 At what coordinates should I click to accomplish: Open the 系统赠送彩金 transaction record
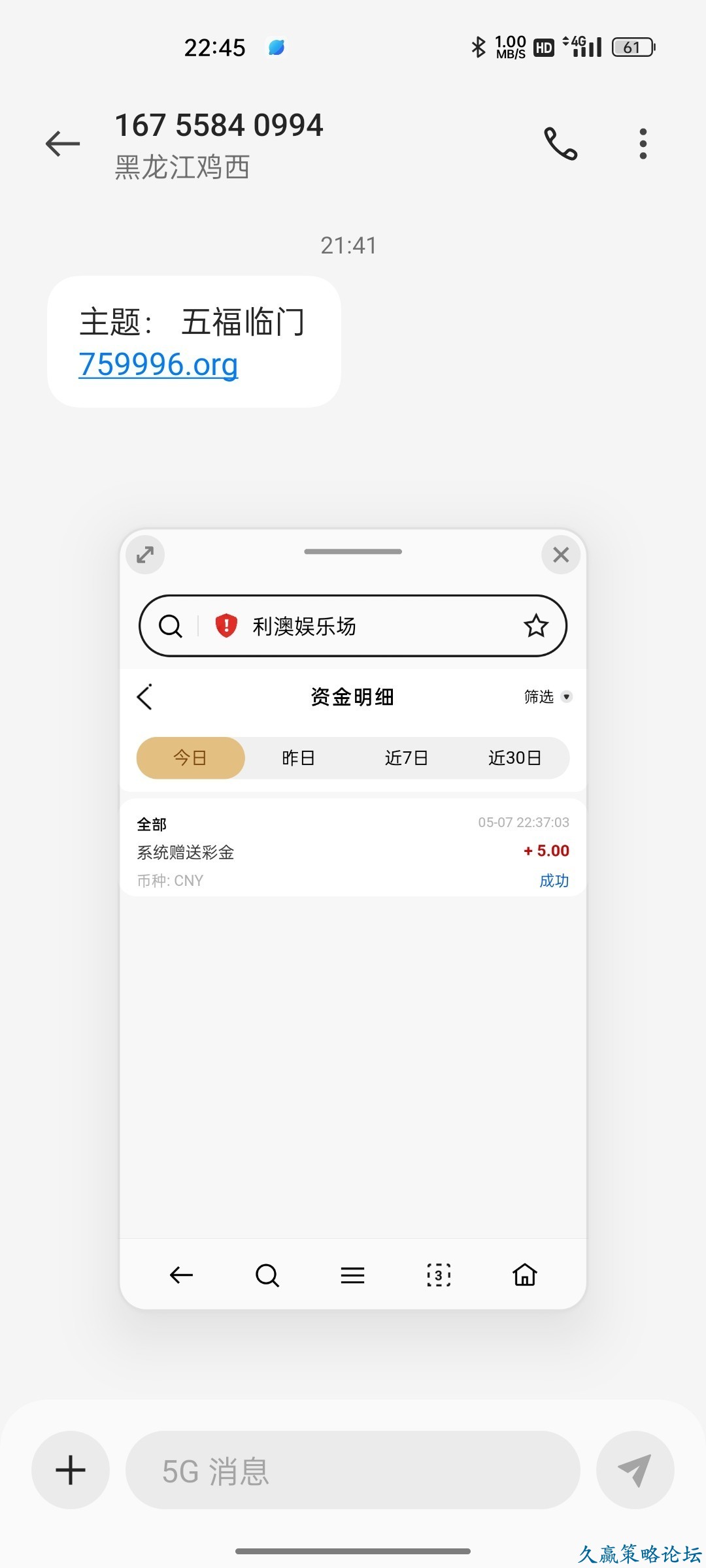[x=353, y=851]
